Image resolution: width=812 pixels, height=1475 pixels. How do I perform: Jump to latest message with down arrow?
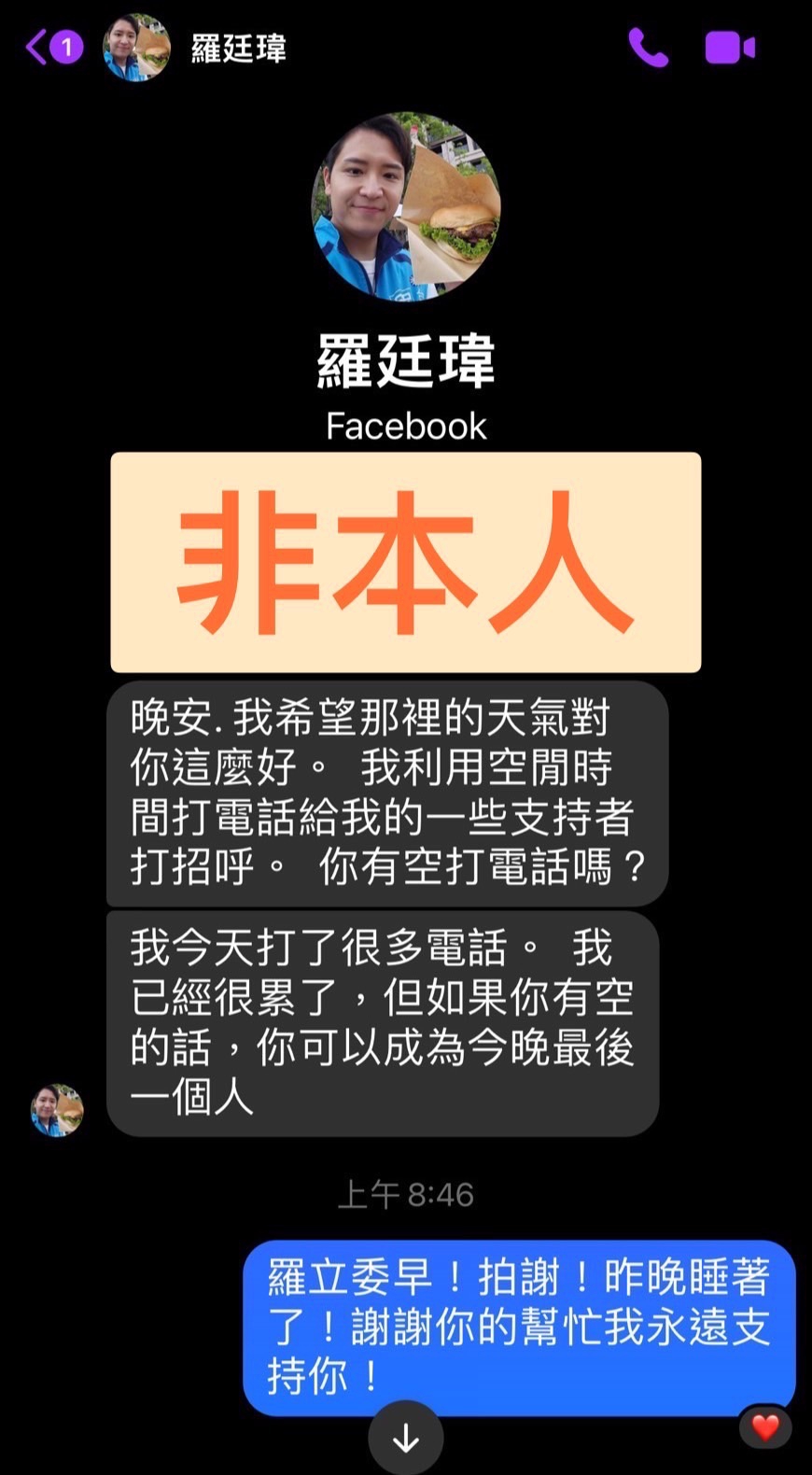pos(406,1439)
